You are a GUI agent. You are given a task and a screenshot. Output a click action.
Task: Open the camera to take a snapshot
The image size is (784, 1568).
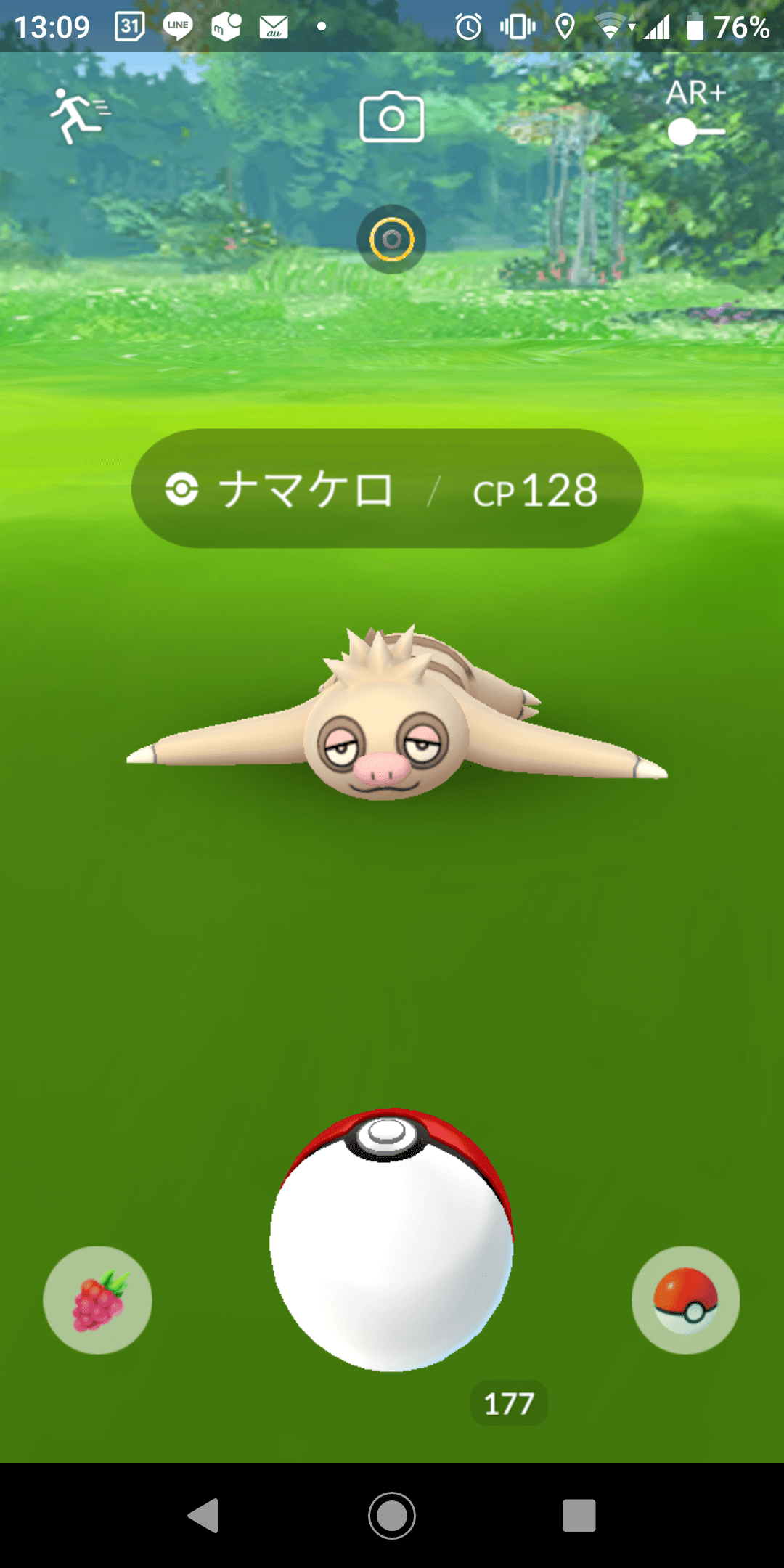pyautogui.click(x=392, y=117)
